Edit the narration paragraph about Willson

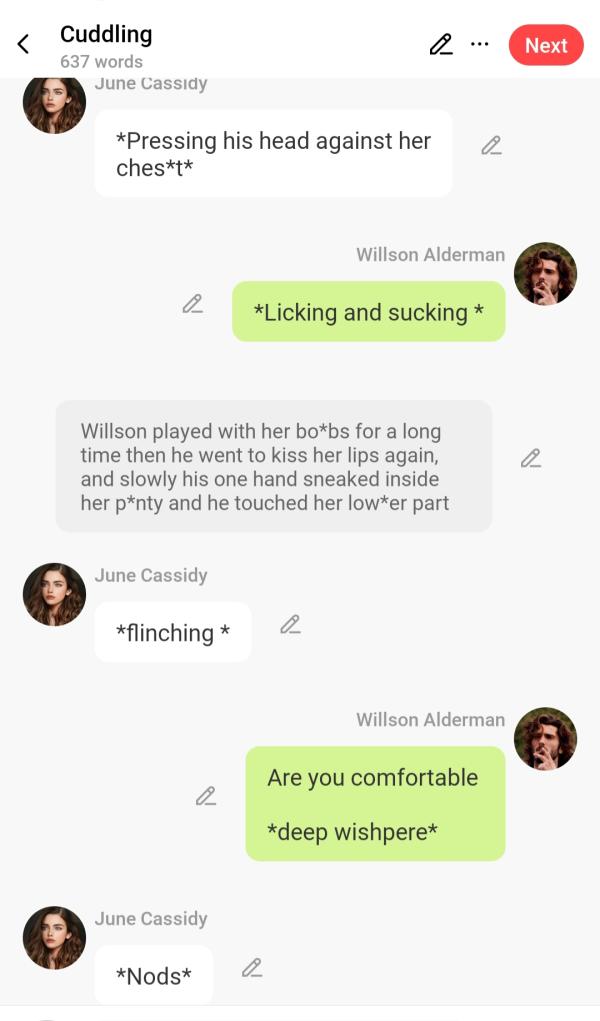coord(531,459)
